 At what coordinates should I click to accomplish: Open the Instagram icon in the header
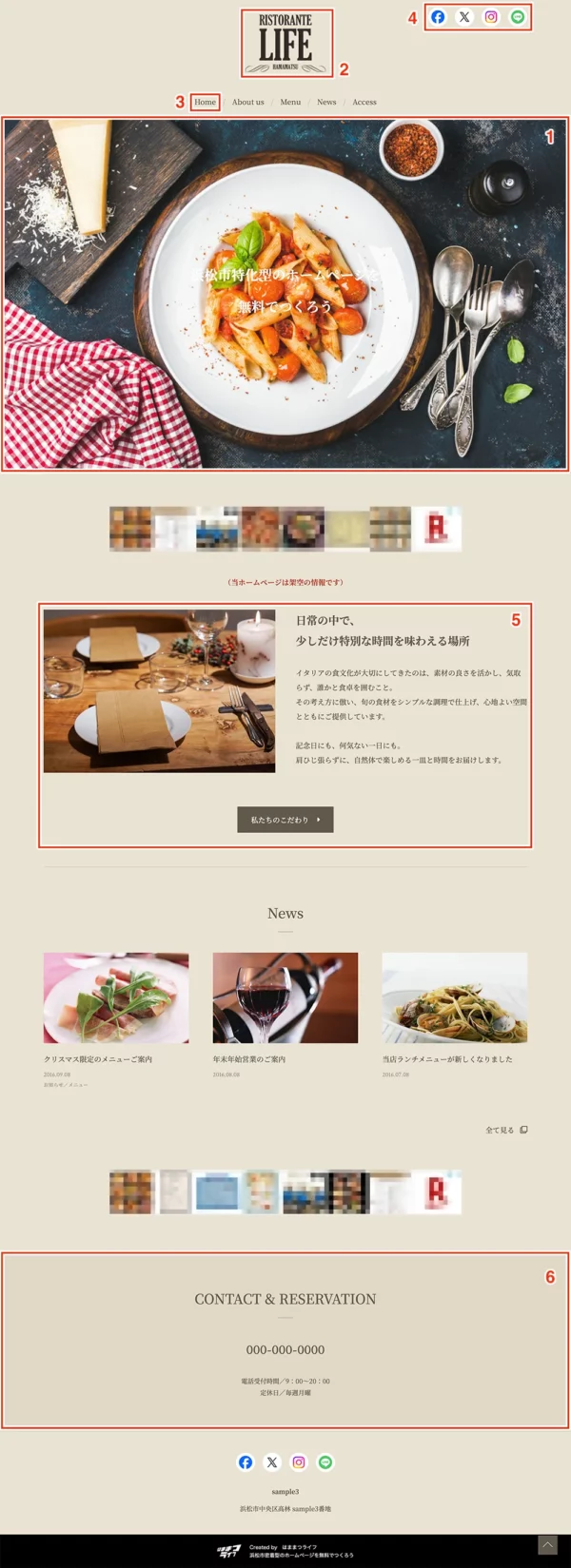pos(491,17)
